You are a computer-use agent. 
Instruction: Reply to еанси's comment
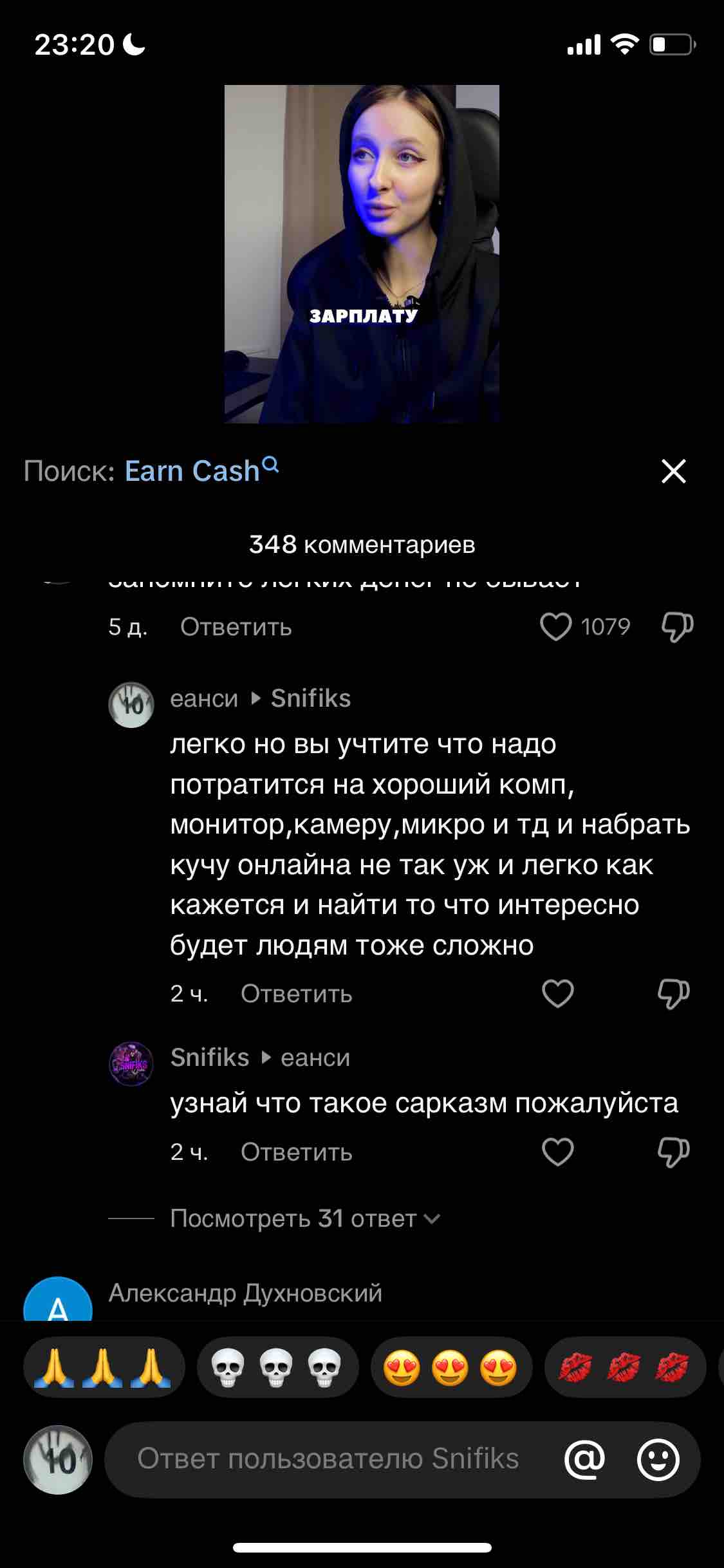point(296,994)
